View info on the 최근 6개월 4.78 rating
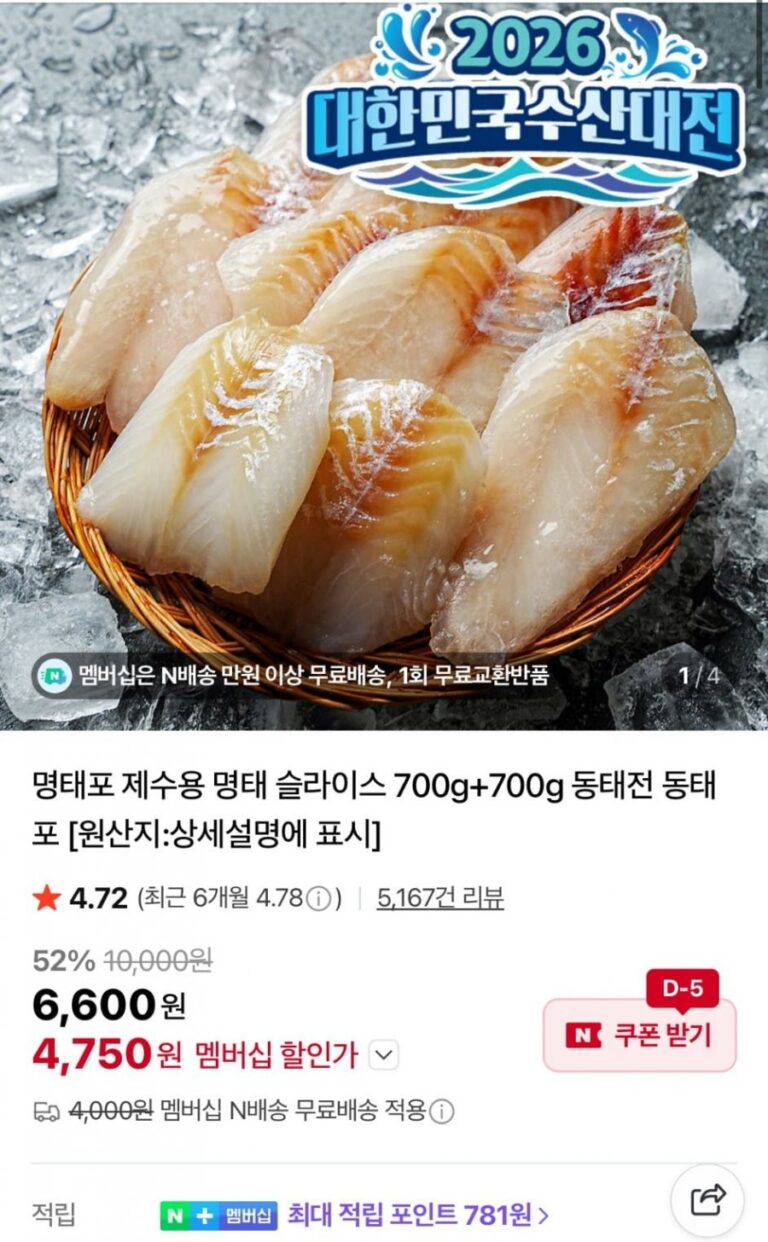768x1242 pixels. 318,899
